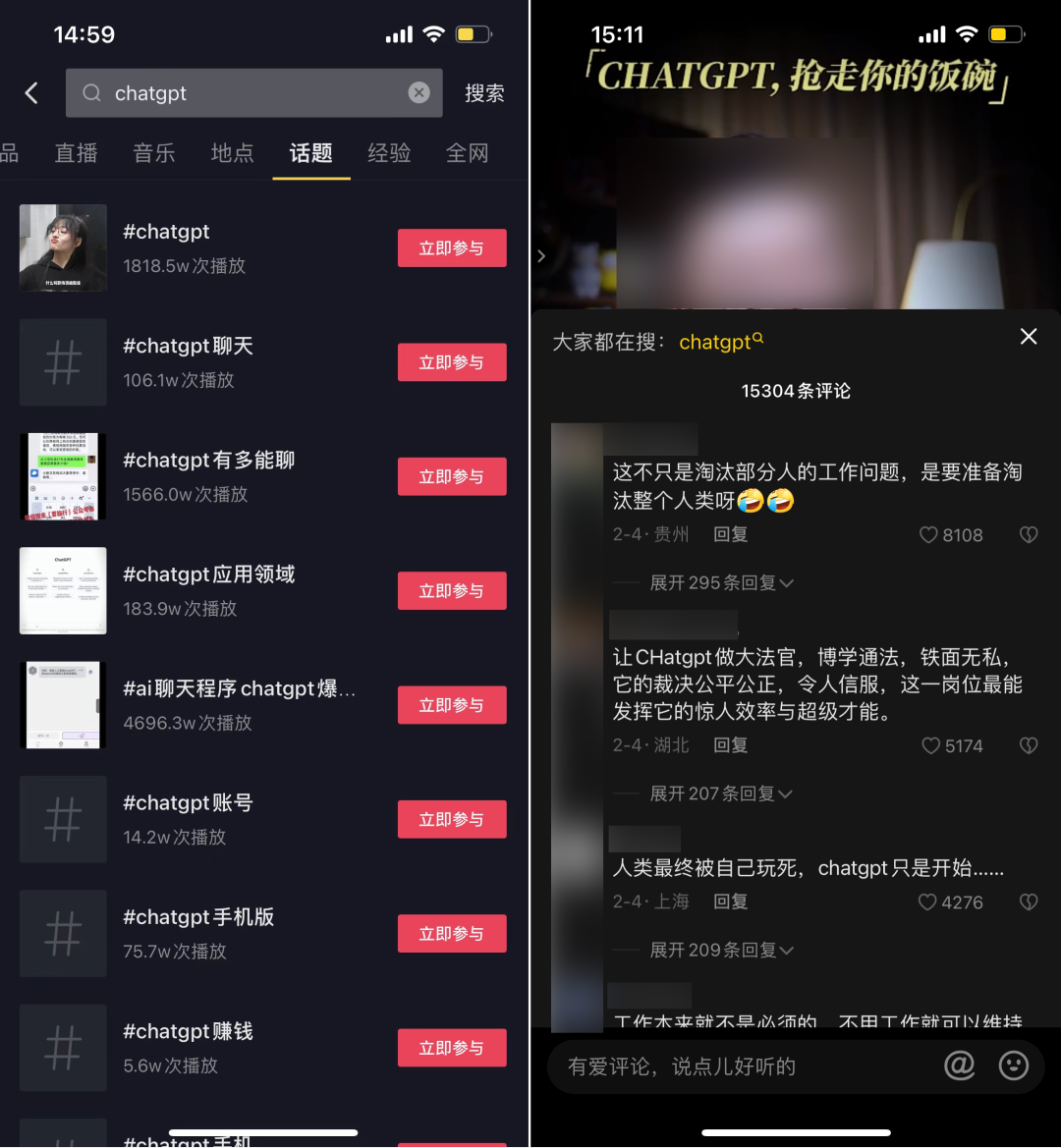The width and height of the screenshot is (1061, 1148).
Task: Join the #chatgpt topic with 立即参与
Action: pos(452,248)
